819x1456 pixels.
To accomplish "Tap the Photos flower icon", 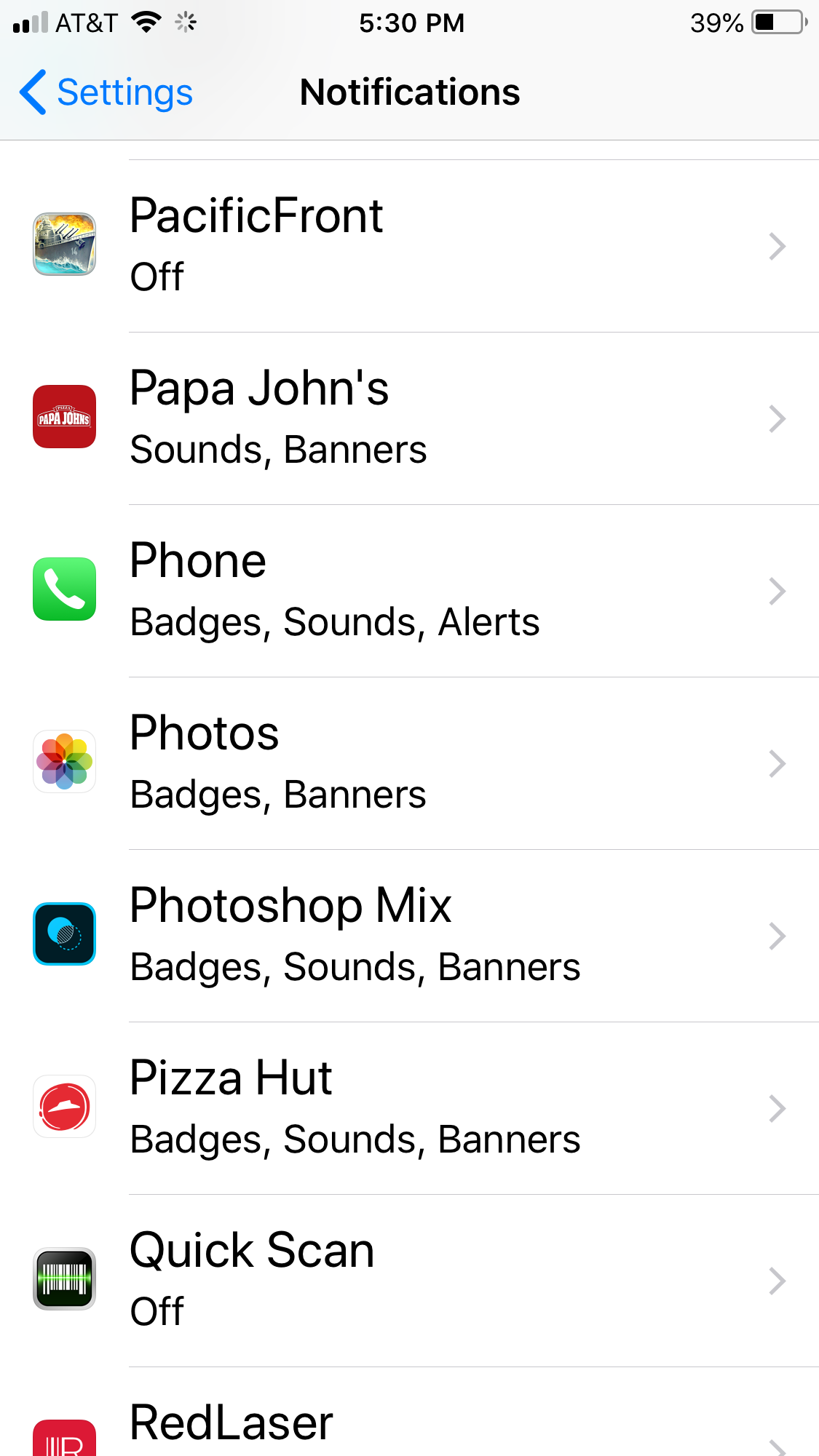I will pyautogui.click(x=64, y=763).
